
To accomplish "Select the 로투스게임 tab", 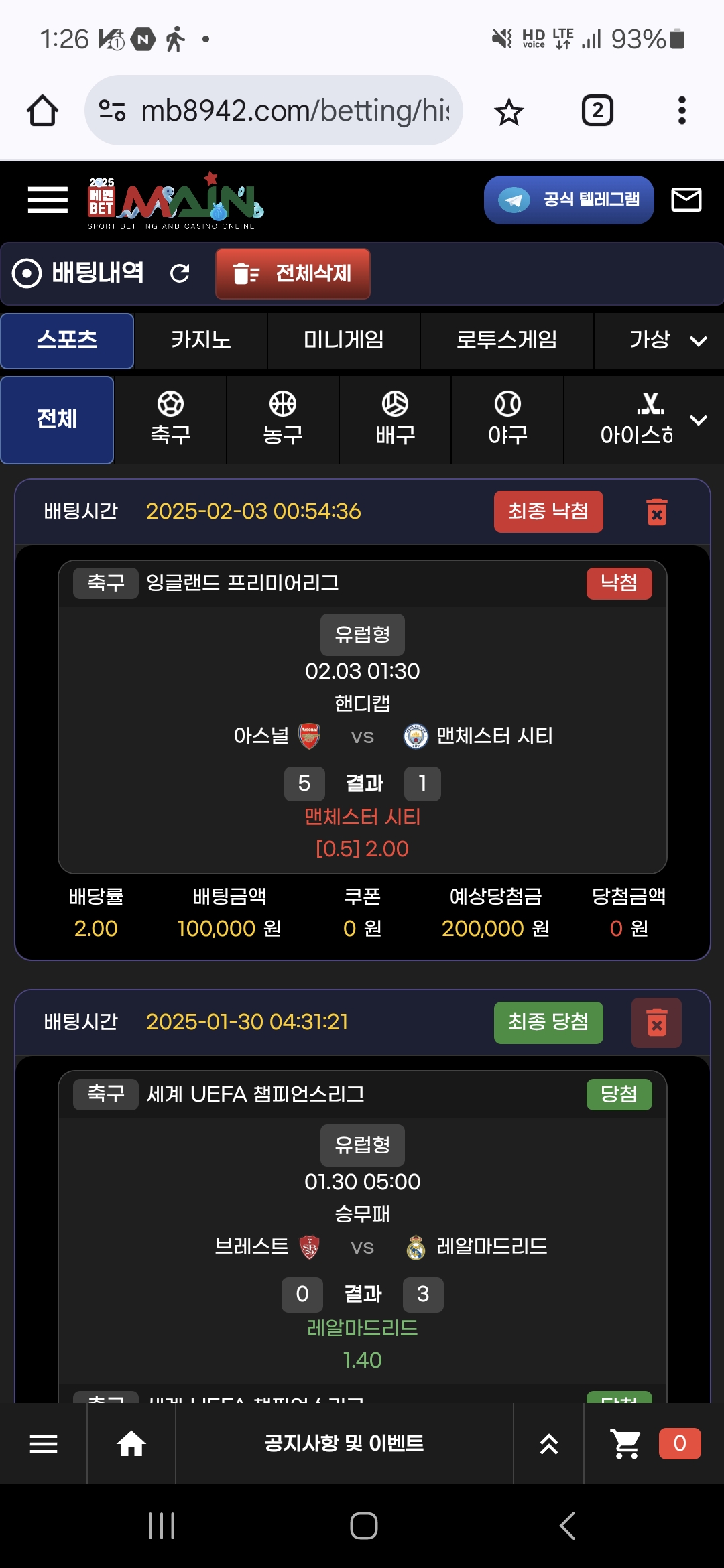I will pos(506,340).
